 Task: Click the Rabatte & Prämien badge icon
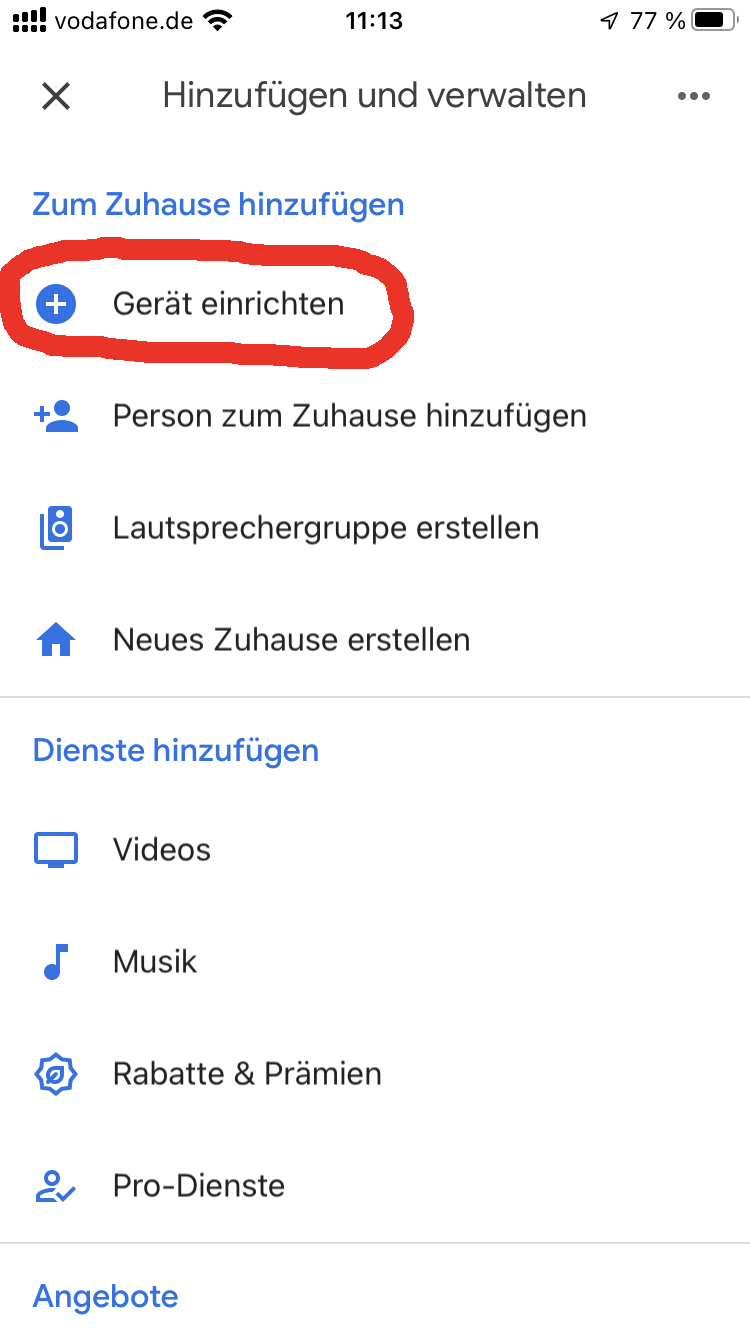(57, 1074)
